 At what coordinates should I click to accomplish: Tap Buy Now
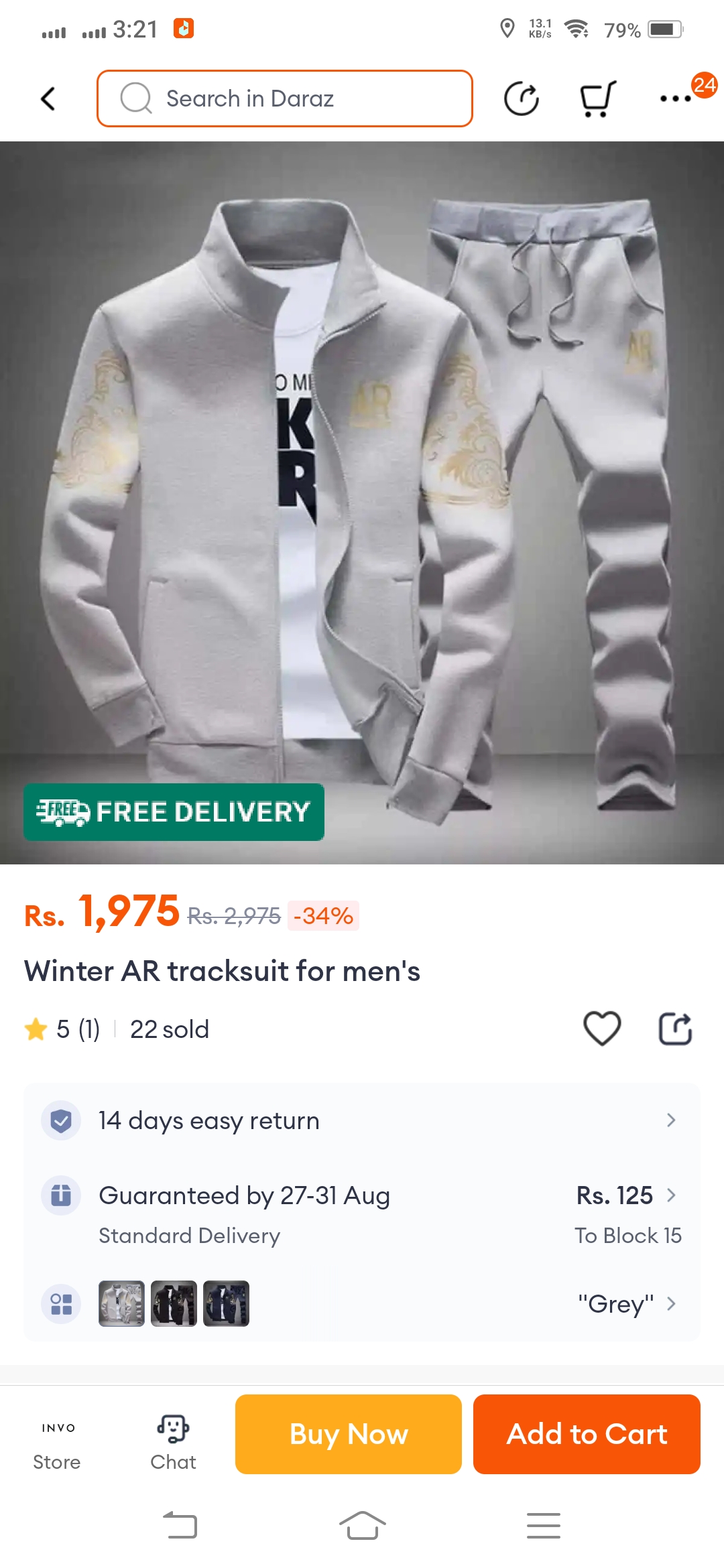click(x=348, y=1434)
